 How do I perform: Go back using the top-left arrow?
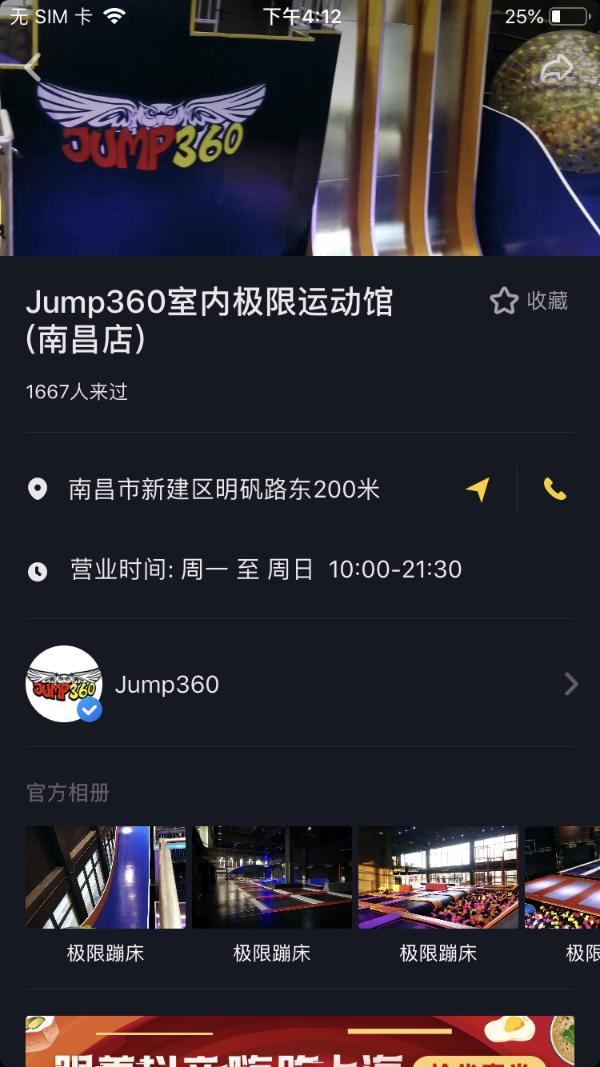click(32, 67)
